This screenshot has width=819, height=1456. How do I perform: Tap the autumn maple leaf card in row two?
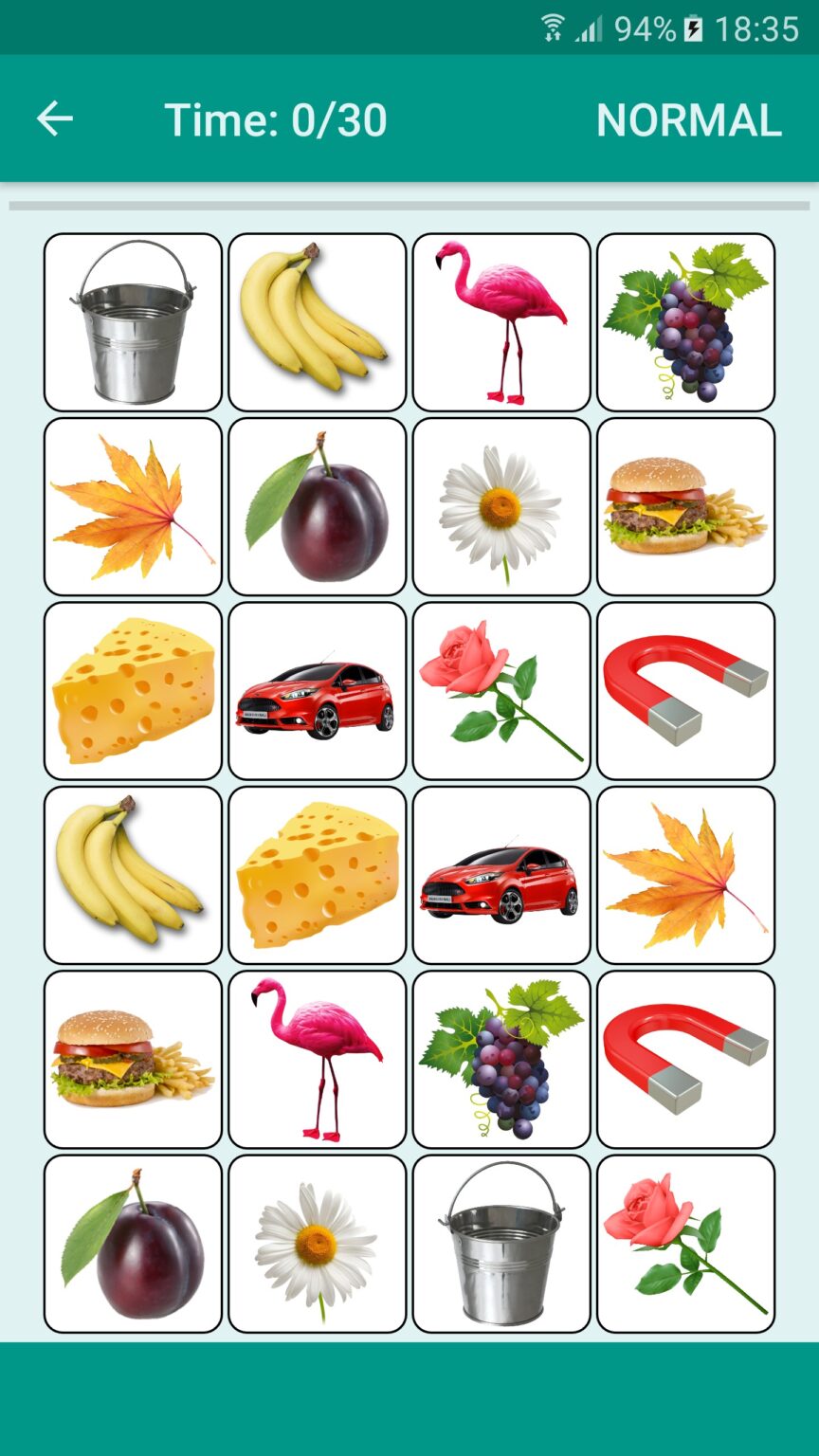point(132,505)
